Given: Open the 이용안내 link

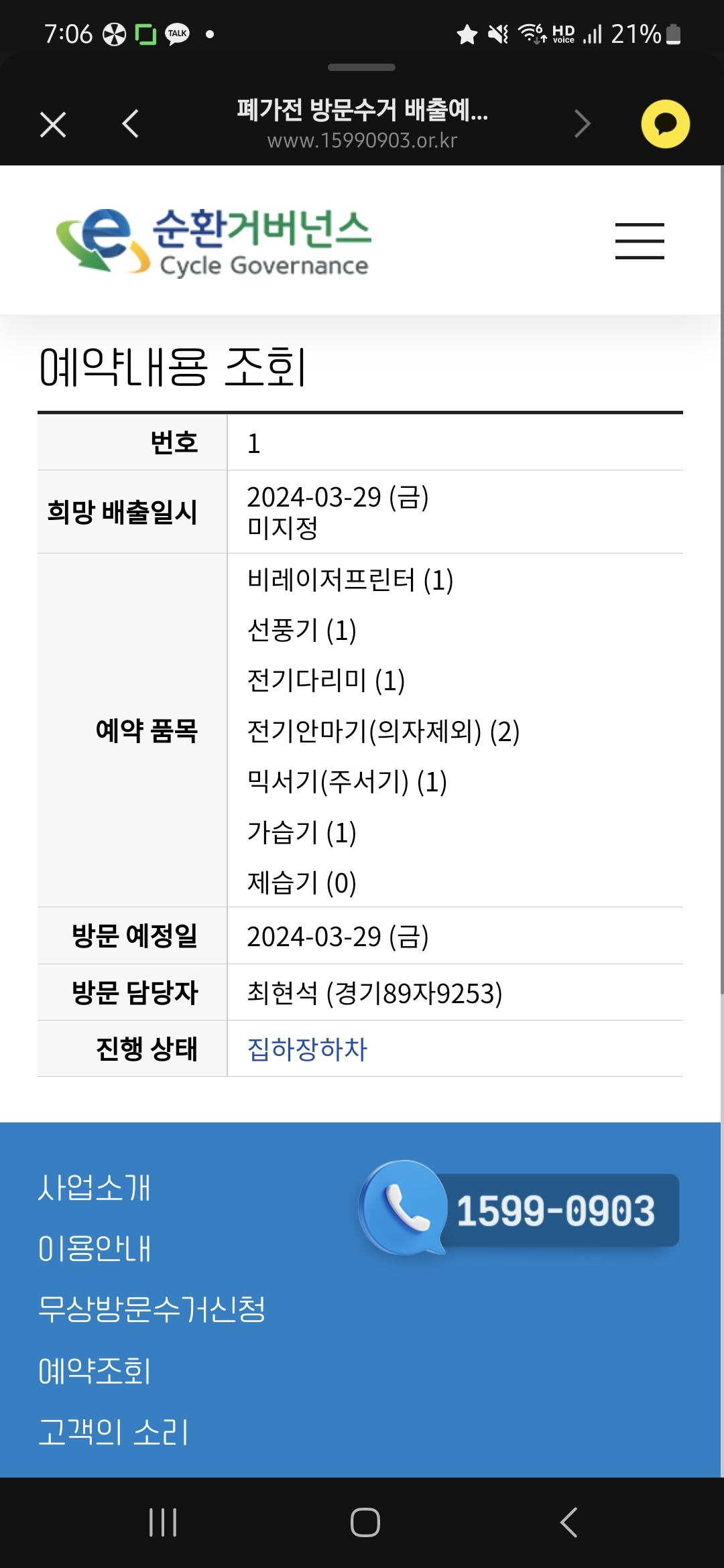Looking at the screenshot, I should point(95,1248).
